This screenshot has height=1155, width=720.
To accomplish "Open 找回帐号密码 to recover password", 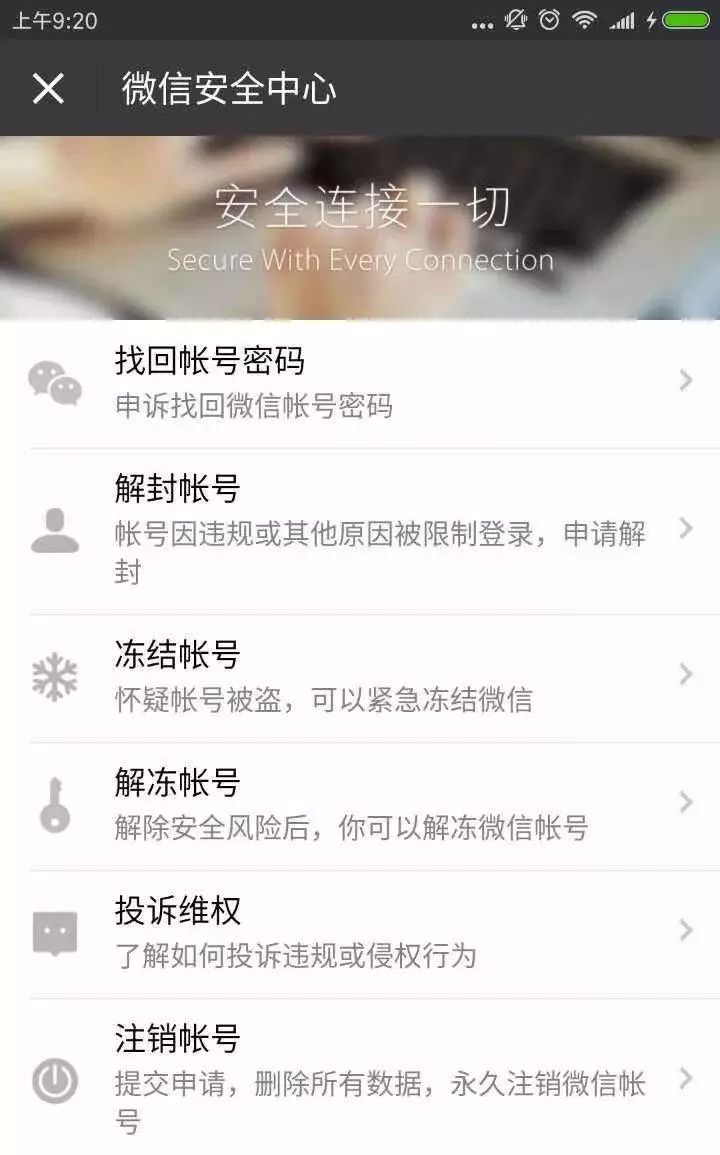I will (360, 382).
